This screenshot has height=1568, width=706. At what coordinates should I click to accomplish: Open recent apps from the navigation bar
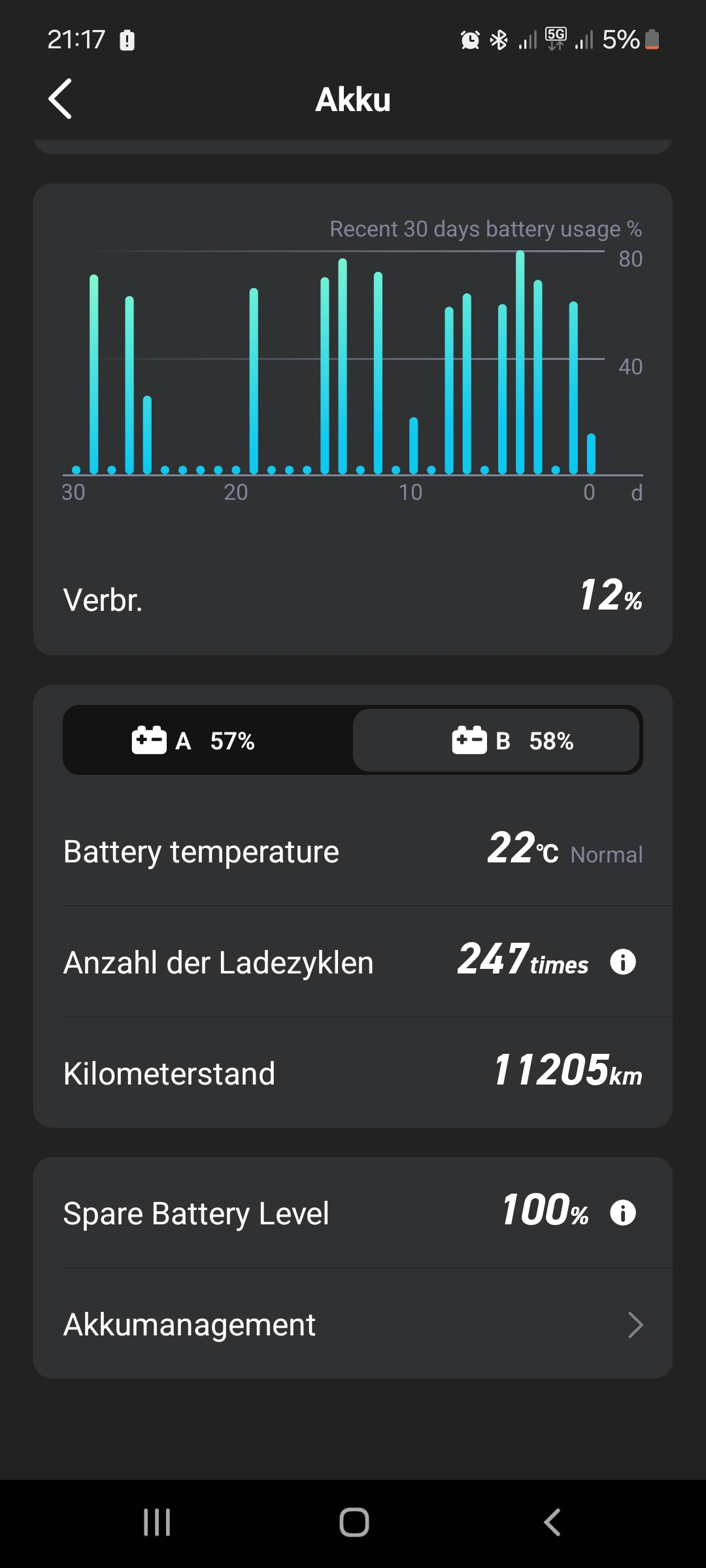[157, 1522]
